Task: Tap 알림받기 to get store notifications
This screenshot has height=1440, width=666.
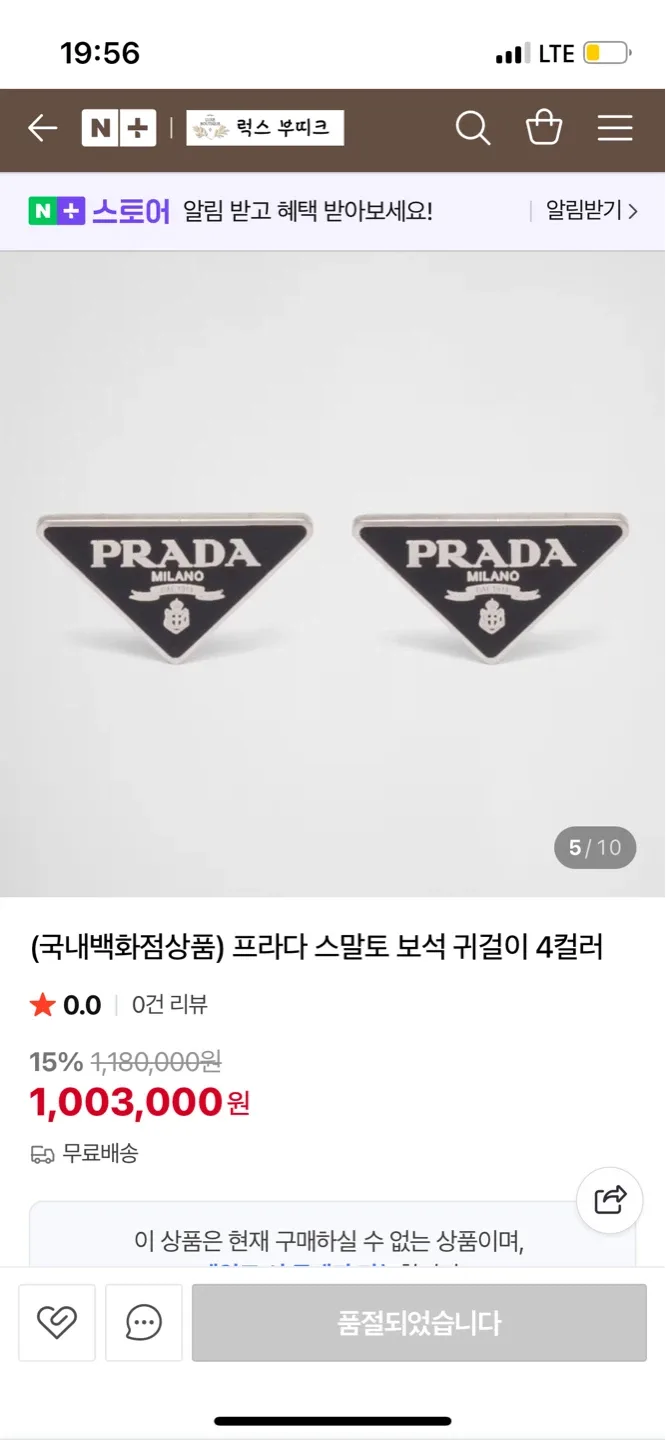Action: (x=591, y=211)
